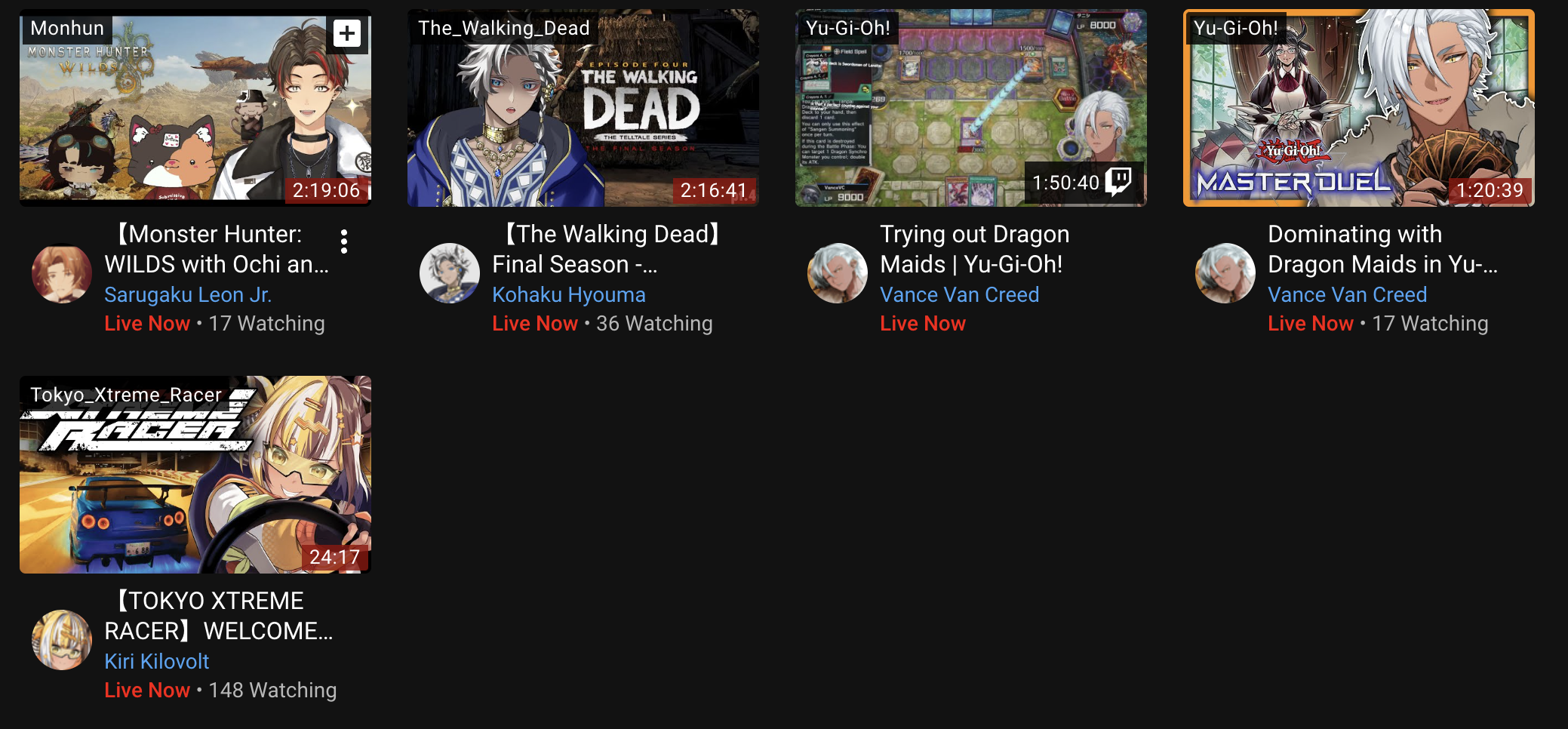The width and height of the screenshot is (1568, 729).
Task: Visit Sarugaku Leon Jr. channel link
Action: coord(188,294)
